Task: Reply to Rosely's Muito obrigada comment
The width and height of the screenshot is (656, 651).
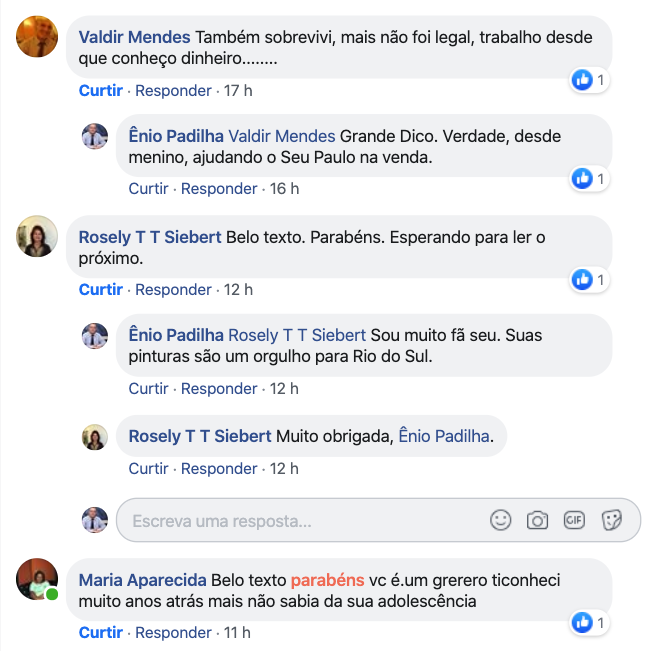Action: [x=219, y=469]
